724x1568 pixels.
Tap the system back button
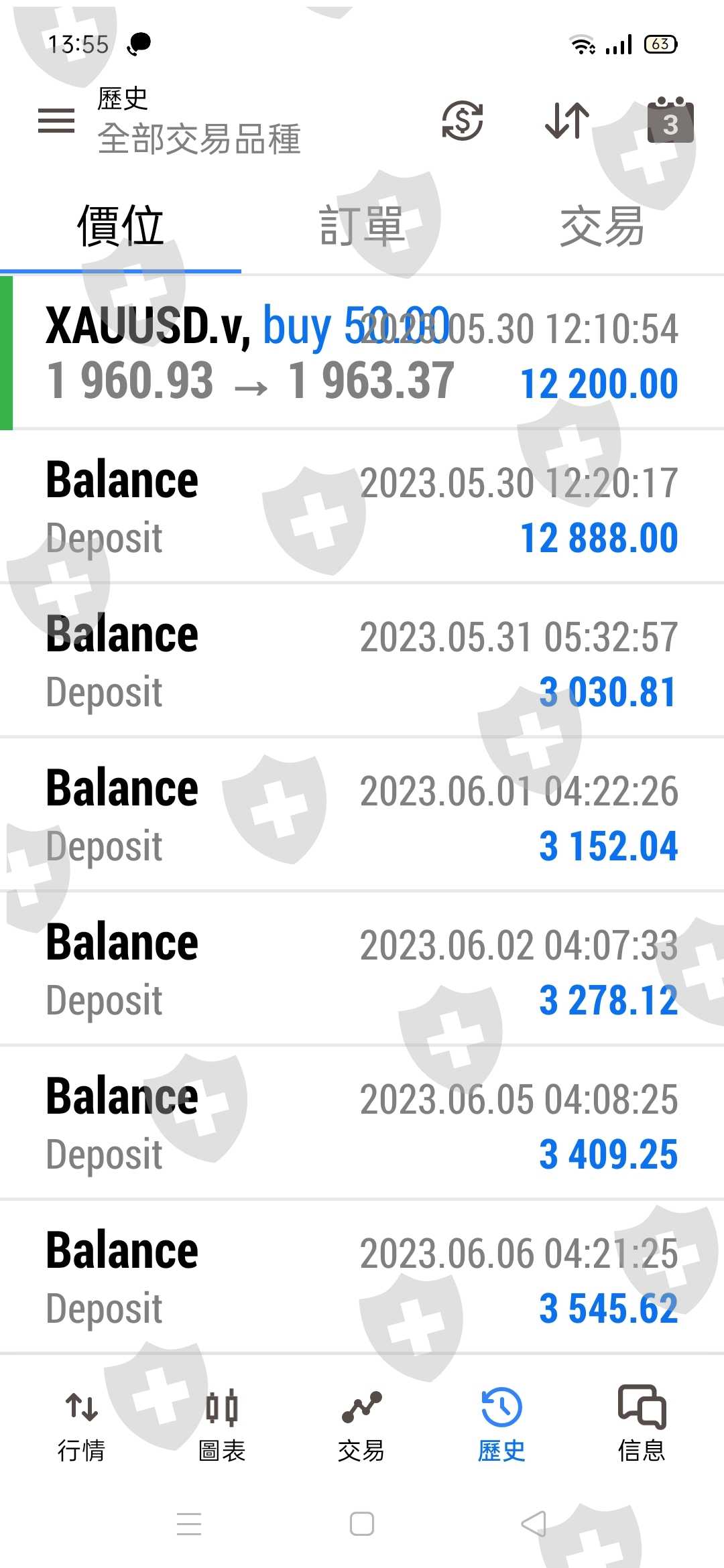pos(534,1524)
